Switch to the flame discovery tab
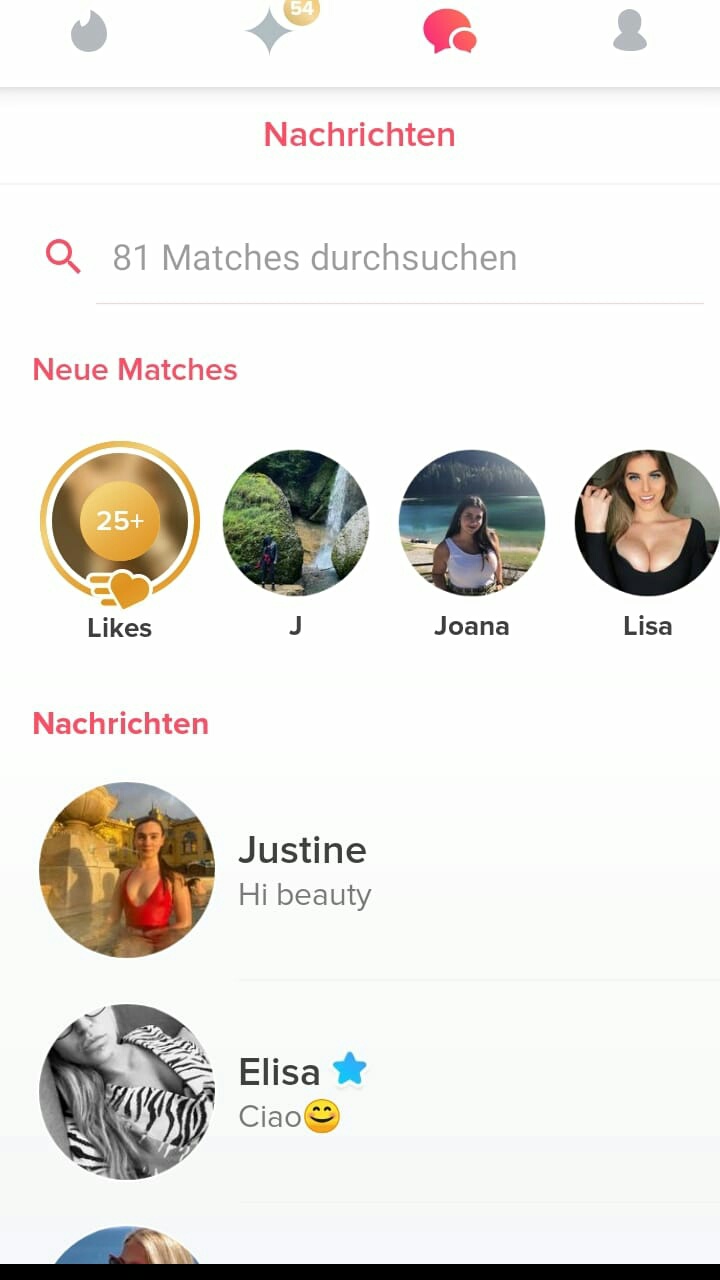720x1280 pixels. [89, 33]
